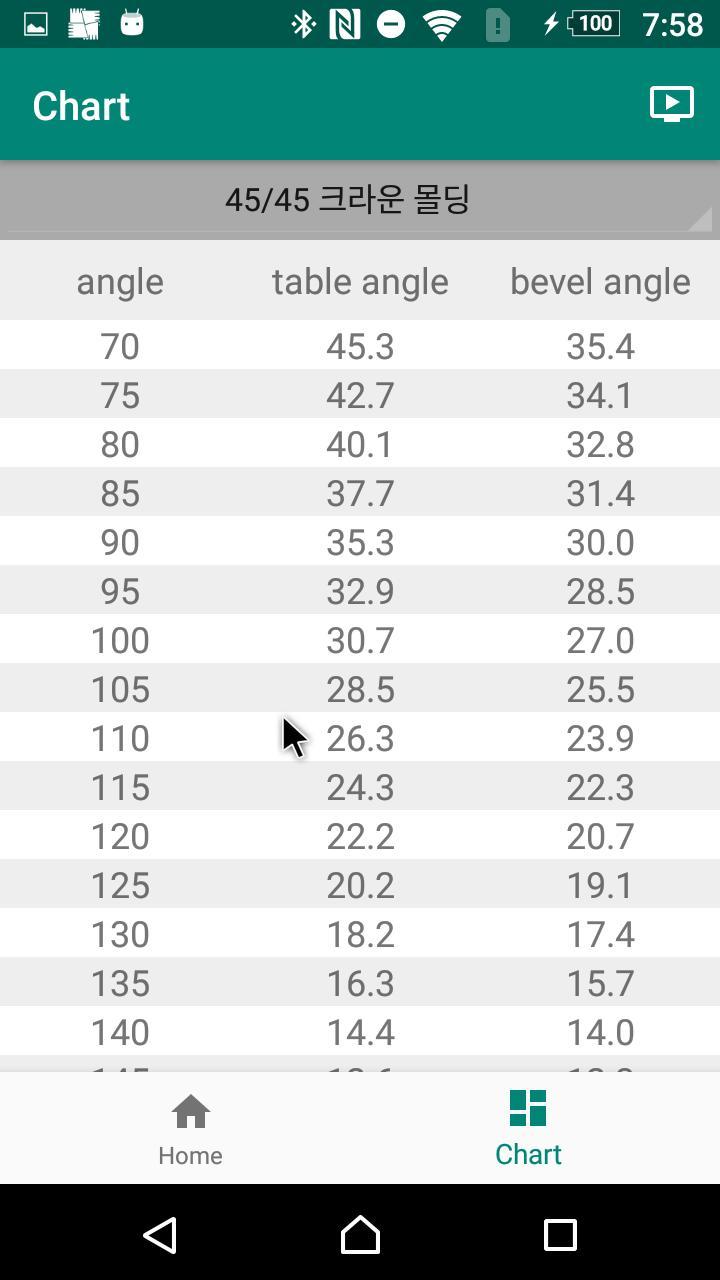Switch to the Home tab
The image size is (720, 1280).
tap(190, 1130)
